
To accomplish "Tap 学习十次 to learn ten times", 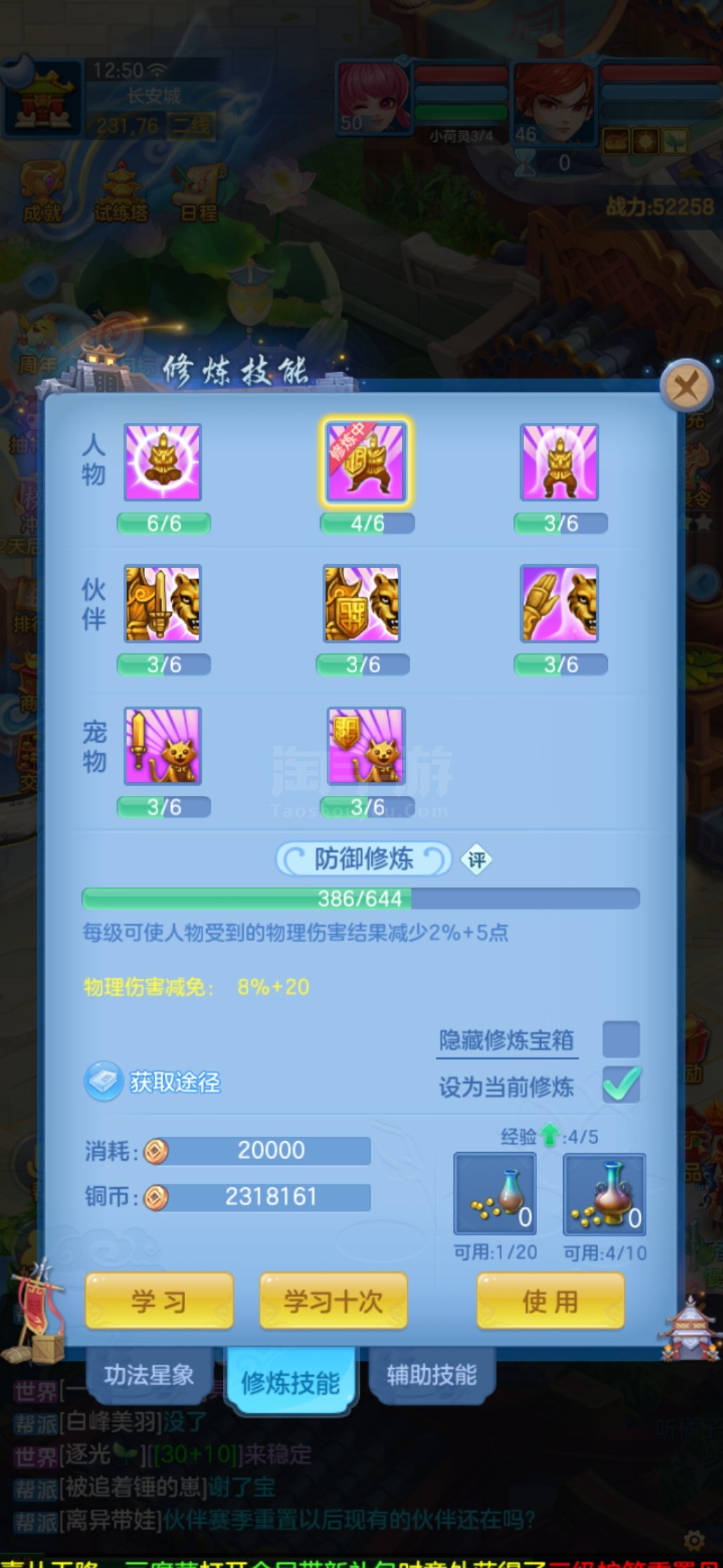I will click(333, 1302).
